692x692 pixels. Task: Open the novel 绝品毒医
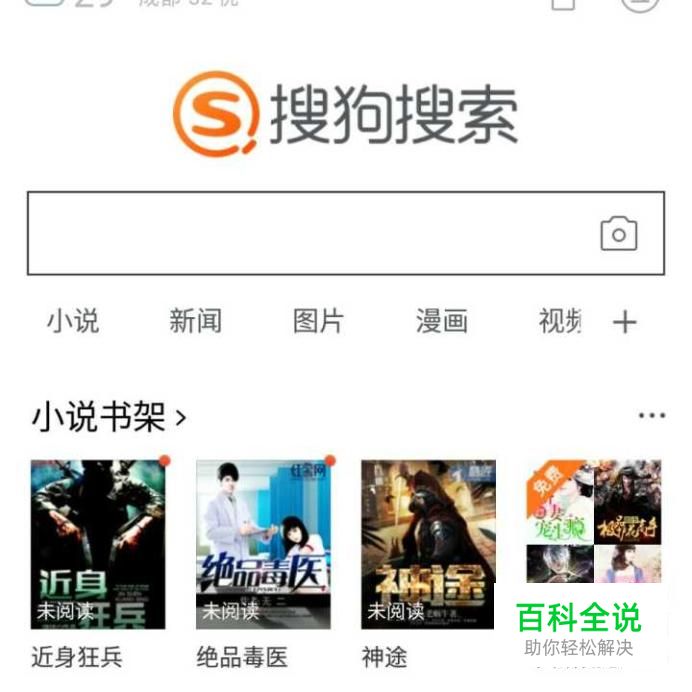(x=263, y=545)
